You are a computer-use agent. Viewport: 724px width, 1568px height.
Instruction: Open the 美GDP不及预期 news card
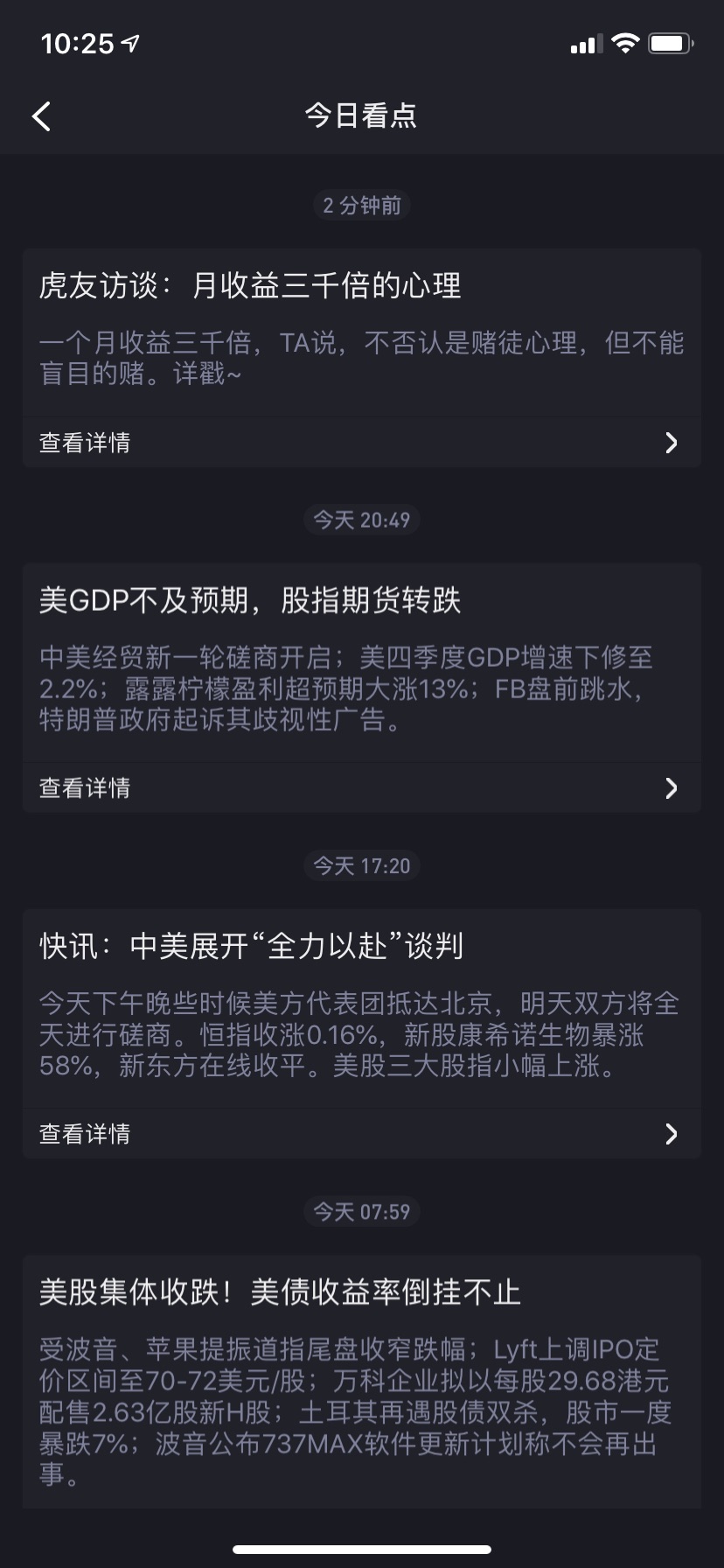click(362, 661)
